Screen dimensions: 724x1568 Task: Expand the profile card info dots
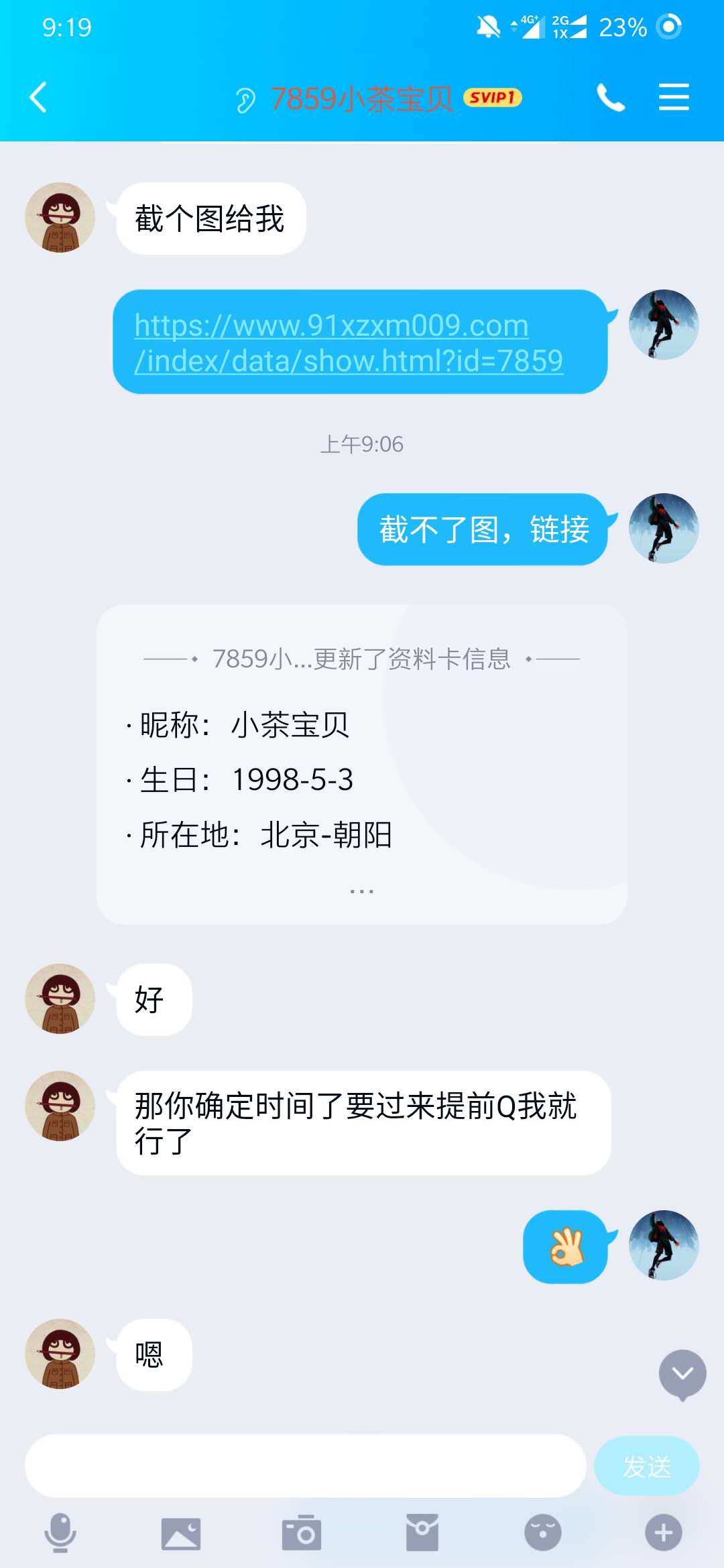pyautogui.click(x=361, y=891)
